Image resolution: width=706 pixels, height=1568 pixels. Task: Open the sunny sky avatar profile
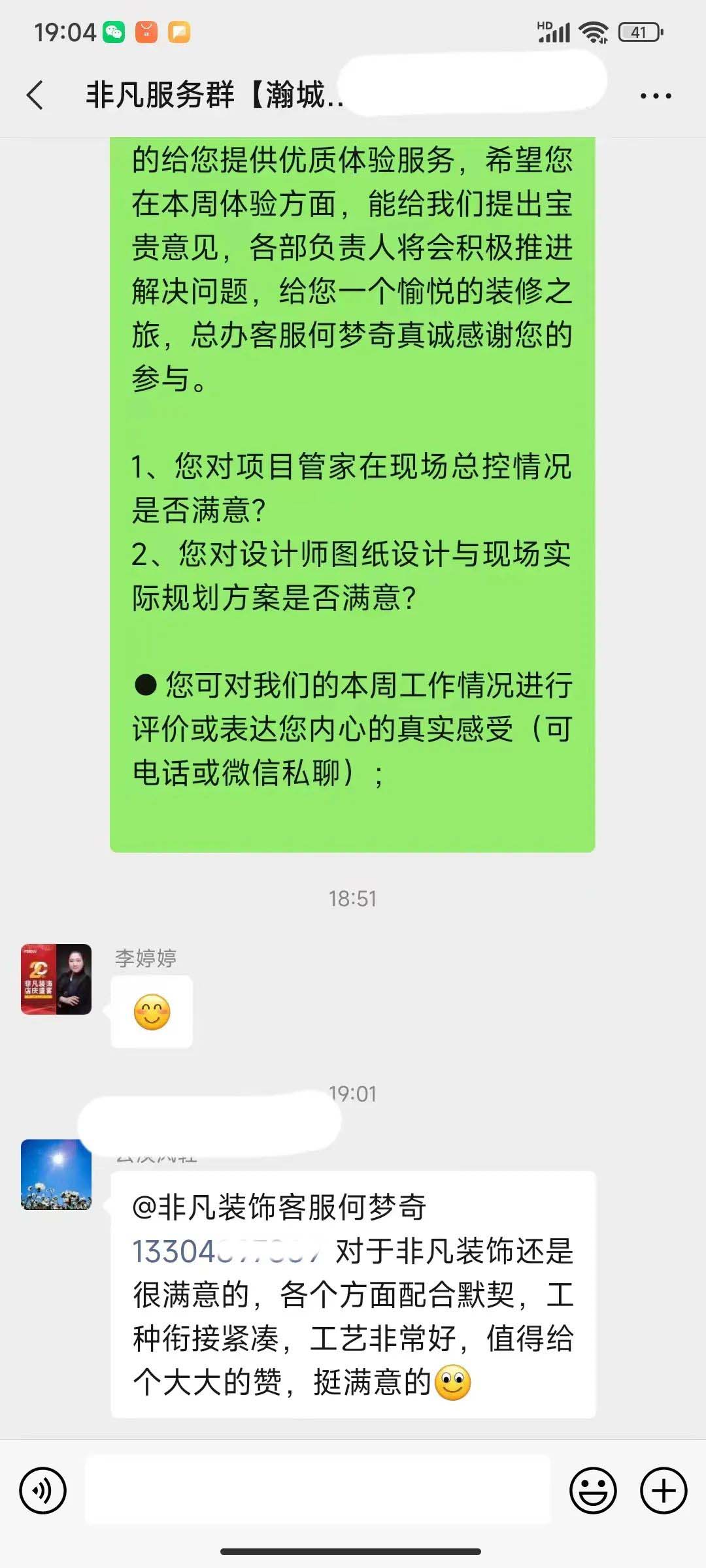[56, 1174]
